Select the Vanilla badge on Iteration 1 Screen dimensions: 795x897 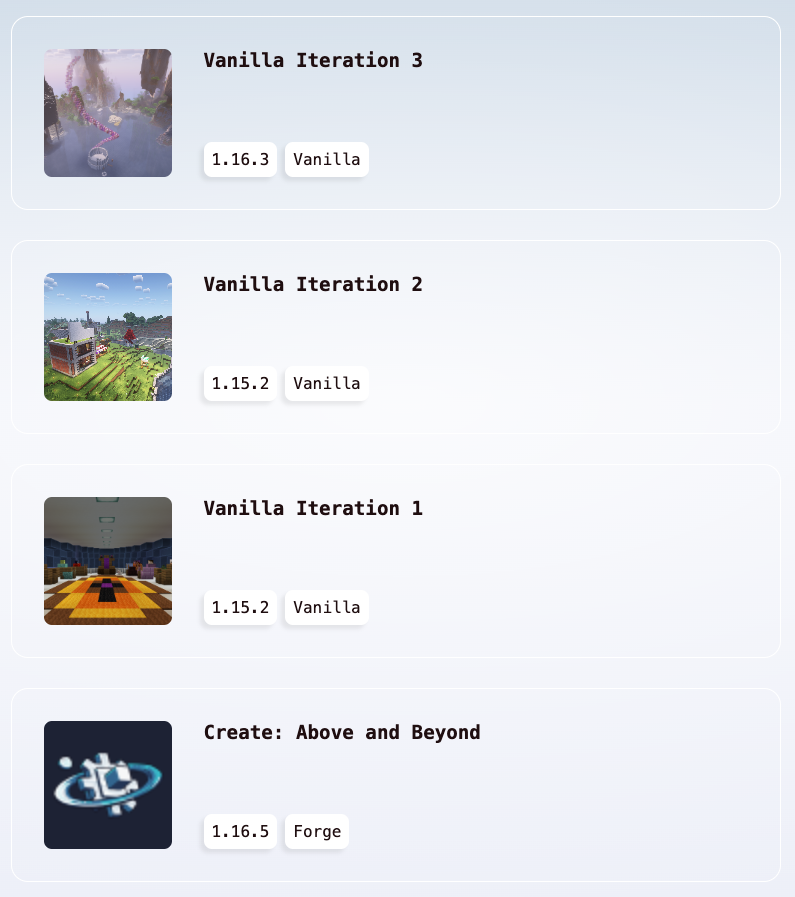pos(327,607)
